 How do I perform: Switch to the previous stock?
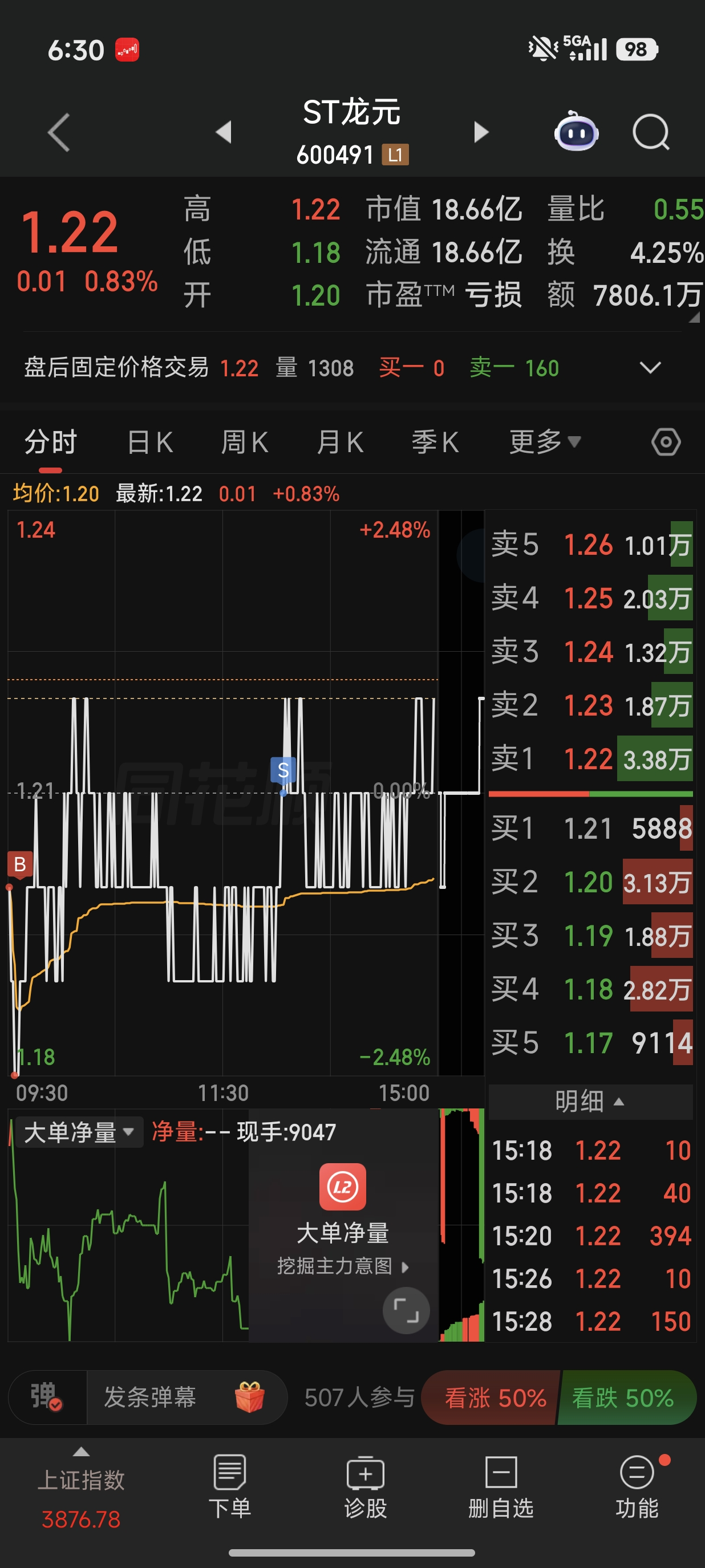tap(224, 132)
